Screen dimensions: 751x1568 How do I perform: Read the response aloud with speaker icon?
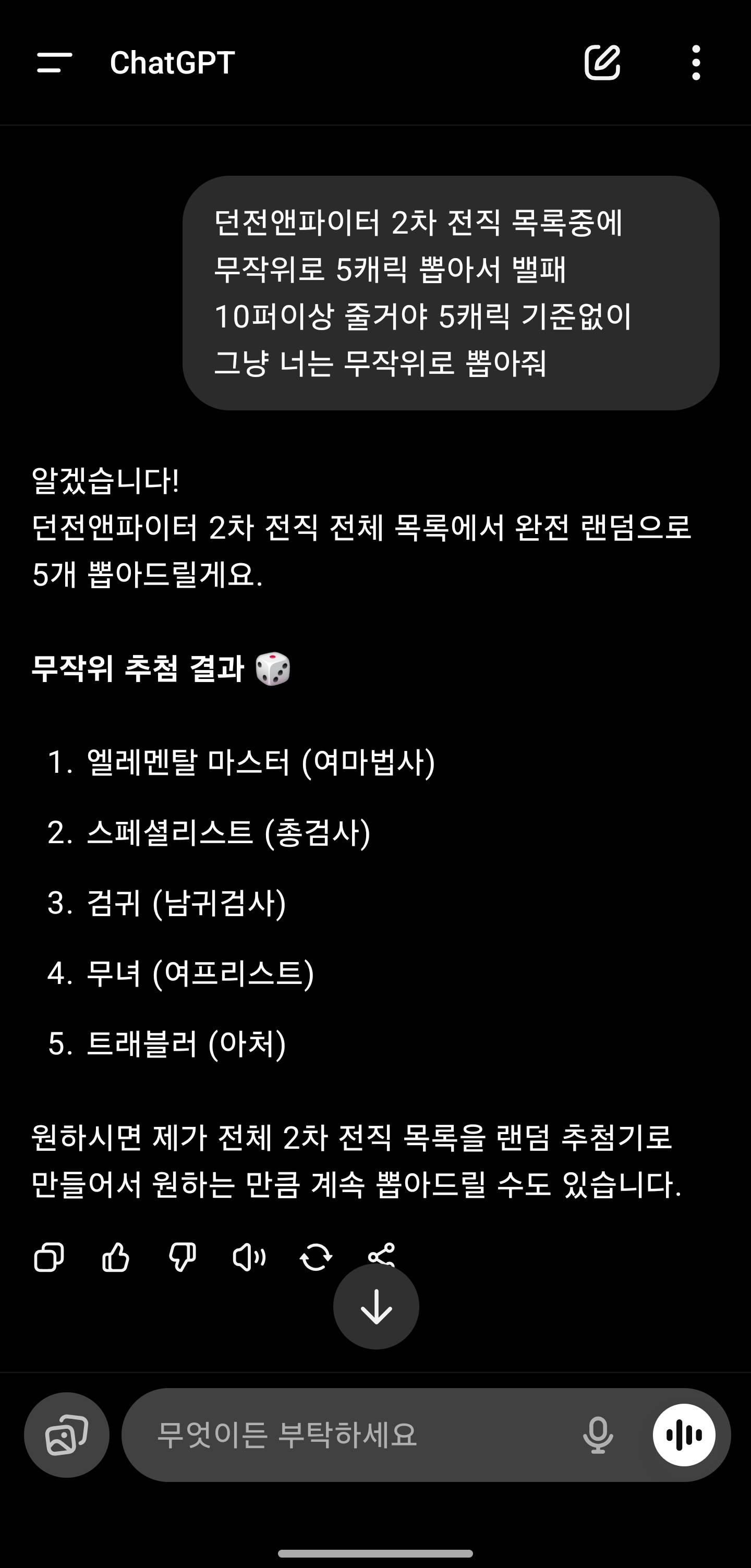[249, 1257]
